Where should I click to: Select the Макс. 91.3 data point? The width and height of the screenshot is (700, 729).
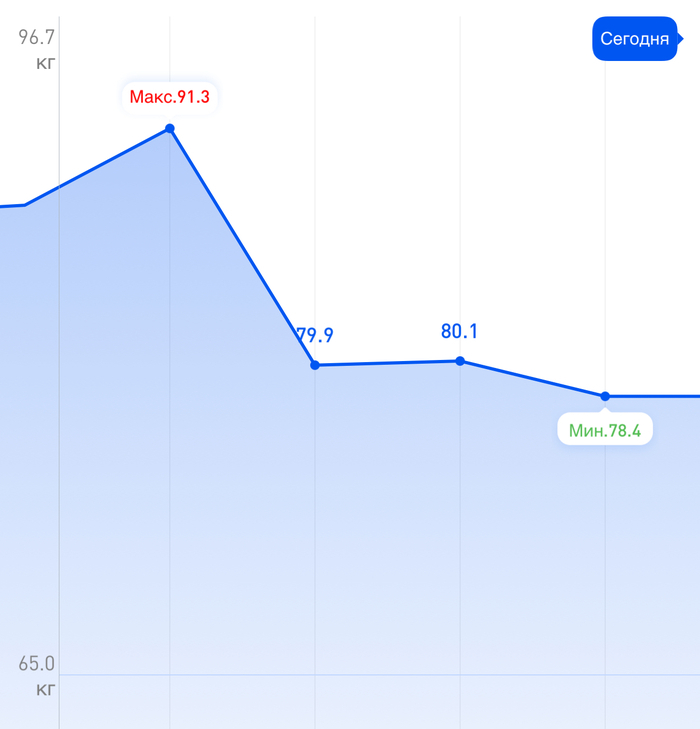tap(170, 128)
